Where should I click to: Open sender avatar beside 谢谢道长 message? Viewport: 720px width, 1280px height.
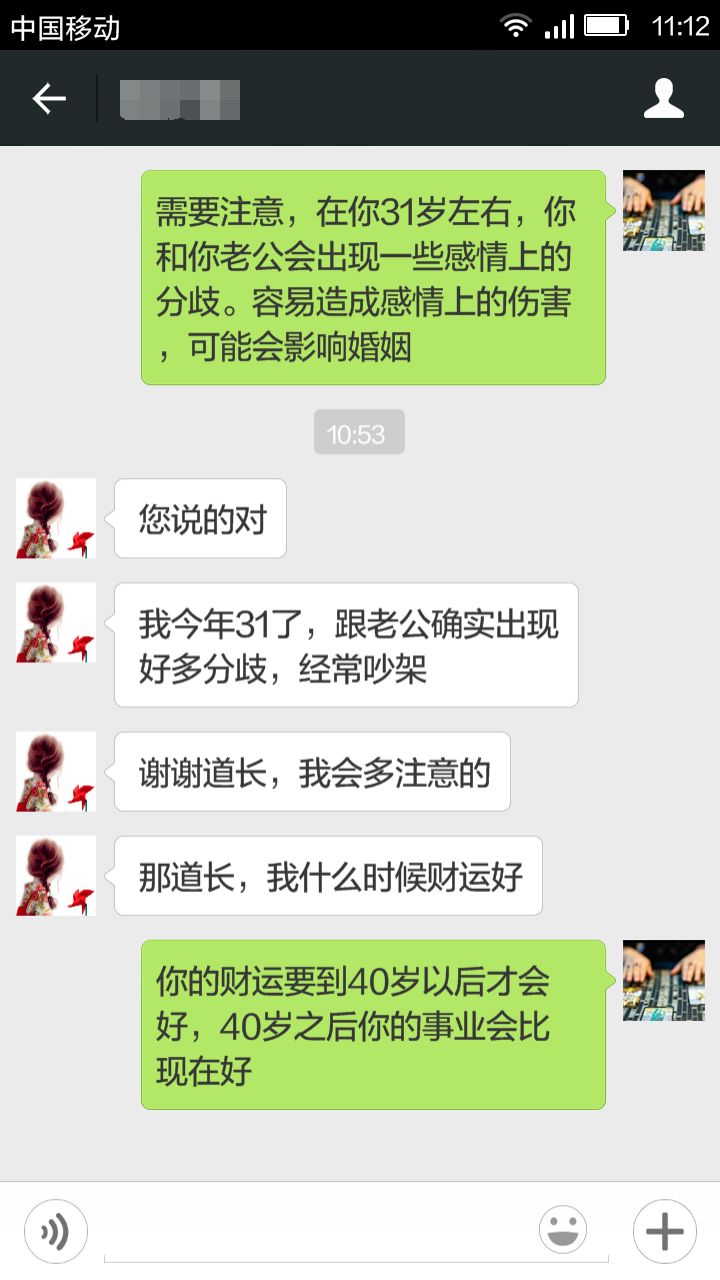click(56, 771)
